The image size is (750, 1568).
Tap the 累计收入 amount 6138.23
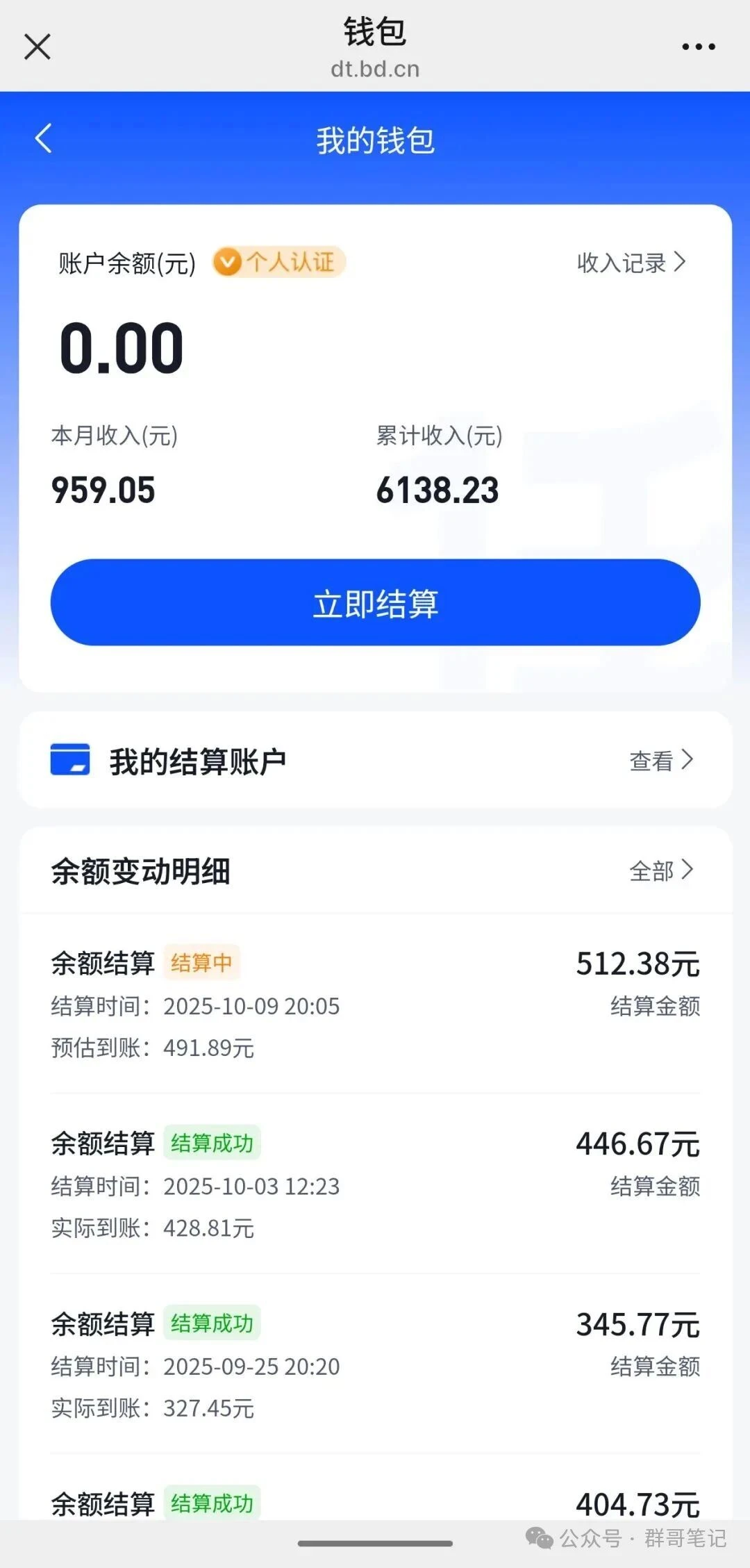[x=435, y=490]
